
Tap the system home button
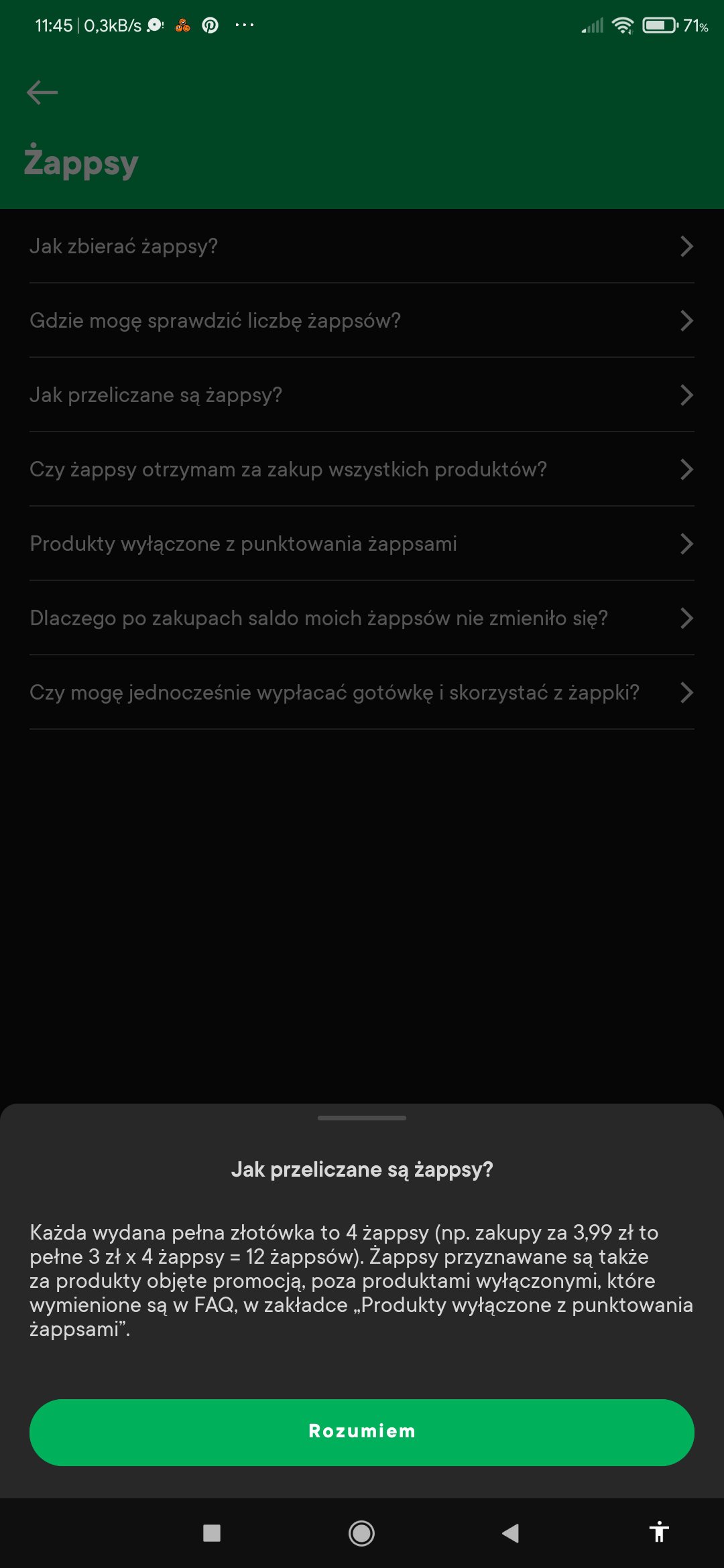pos(361,1532)
